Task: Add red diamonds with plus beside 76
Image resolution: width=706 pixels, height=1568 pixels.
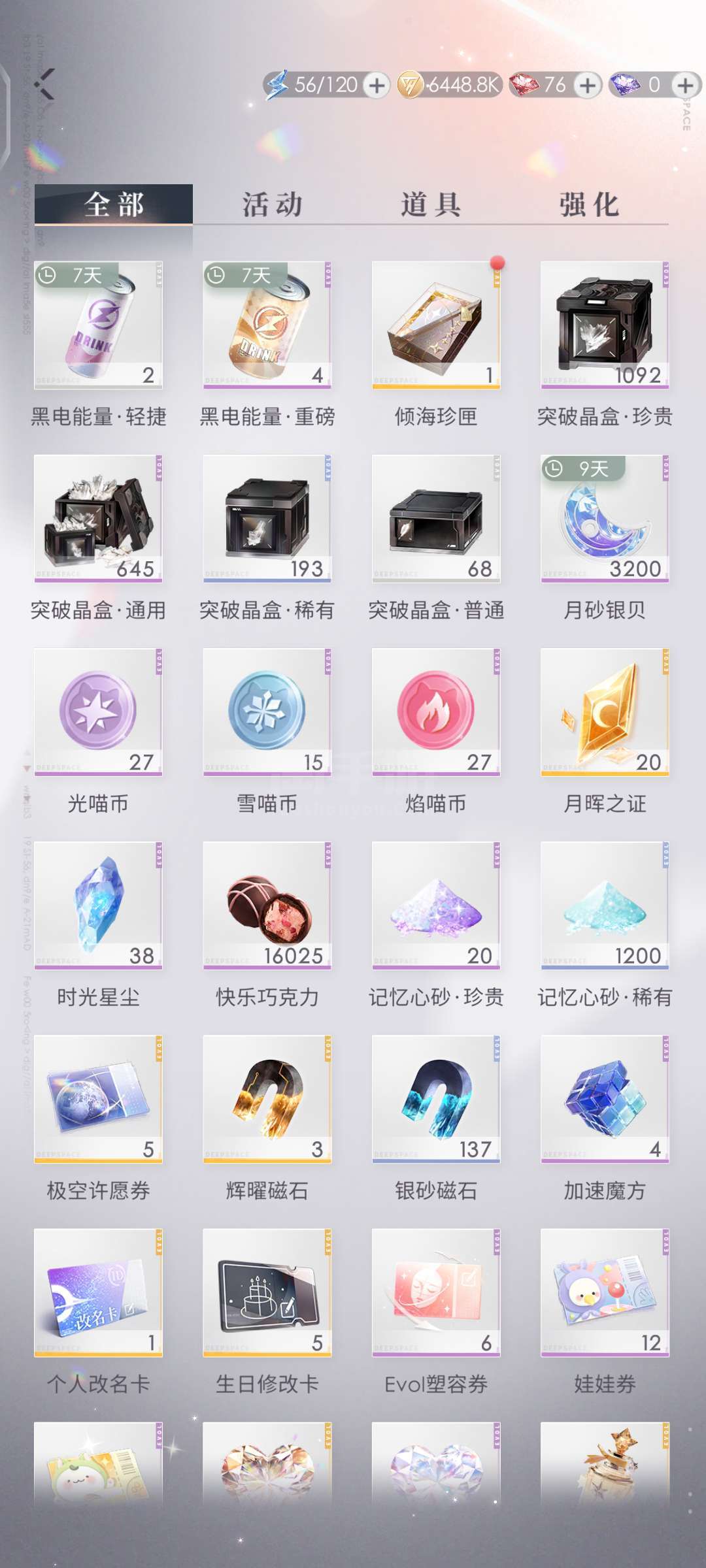Action: click(588, 85)
